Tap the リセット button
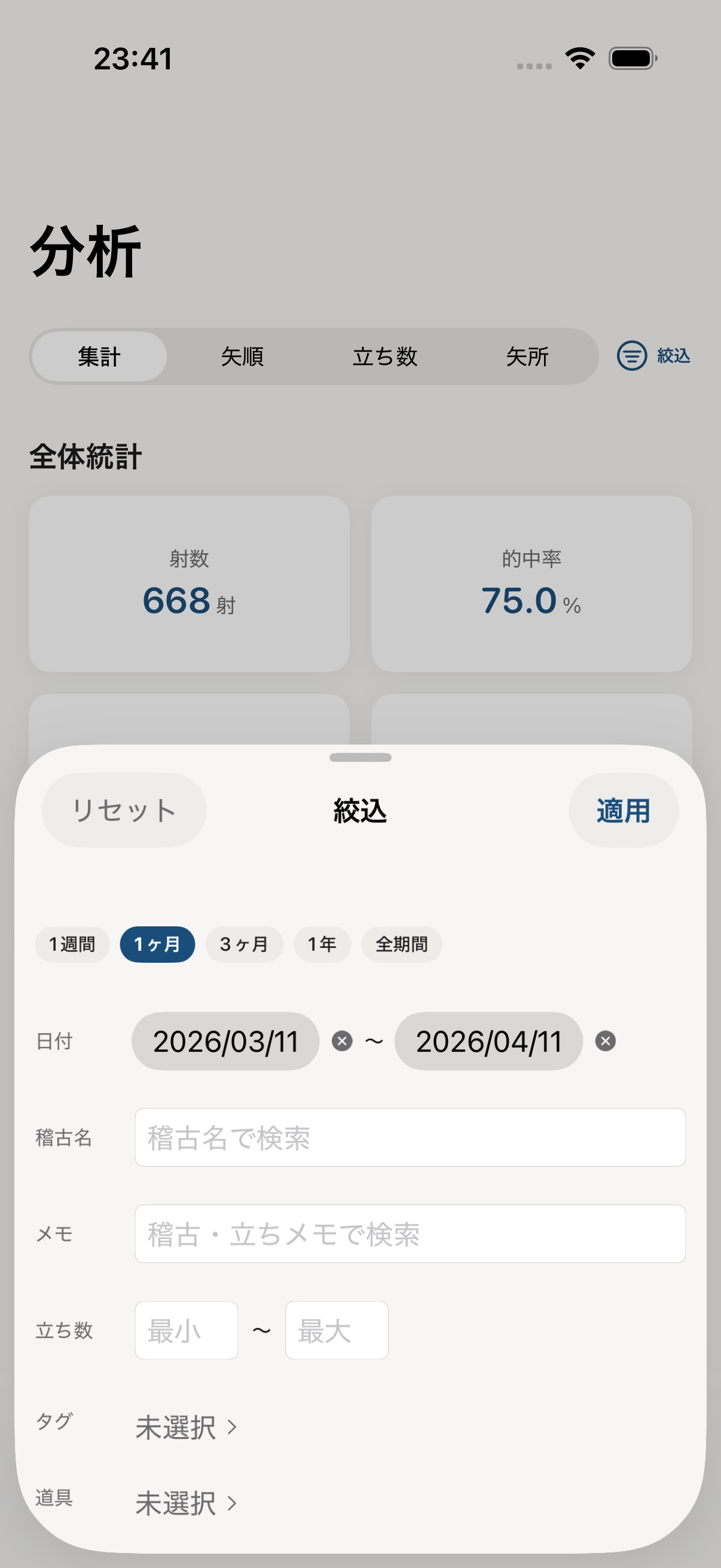This screenshot has width=721, height=1568. click(x=124, y=810)
